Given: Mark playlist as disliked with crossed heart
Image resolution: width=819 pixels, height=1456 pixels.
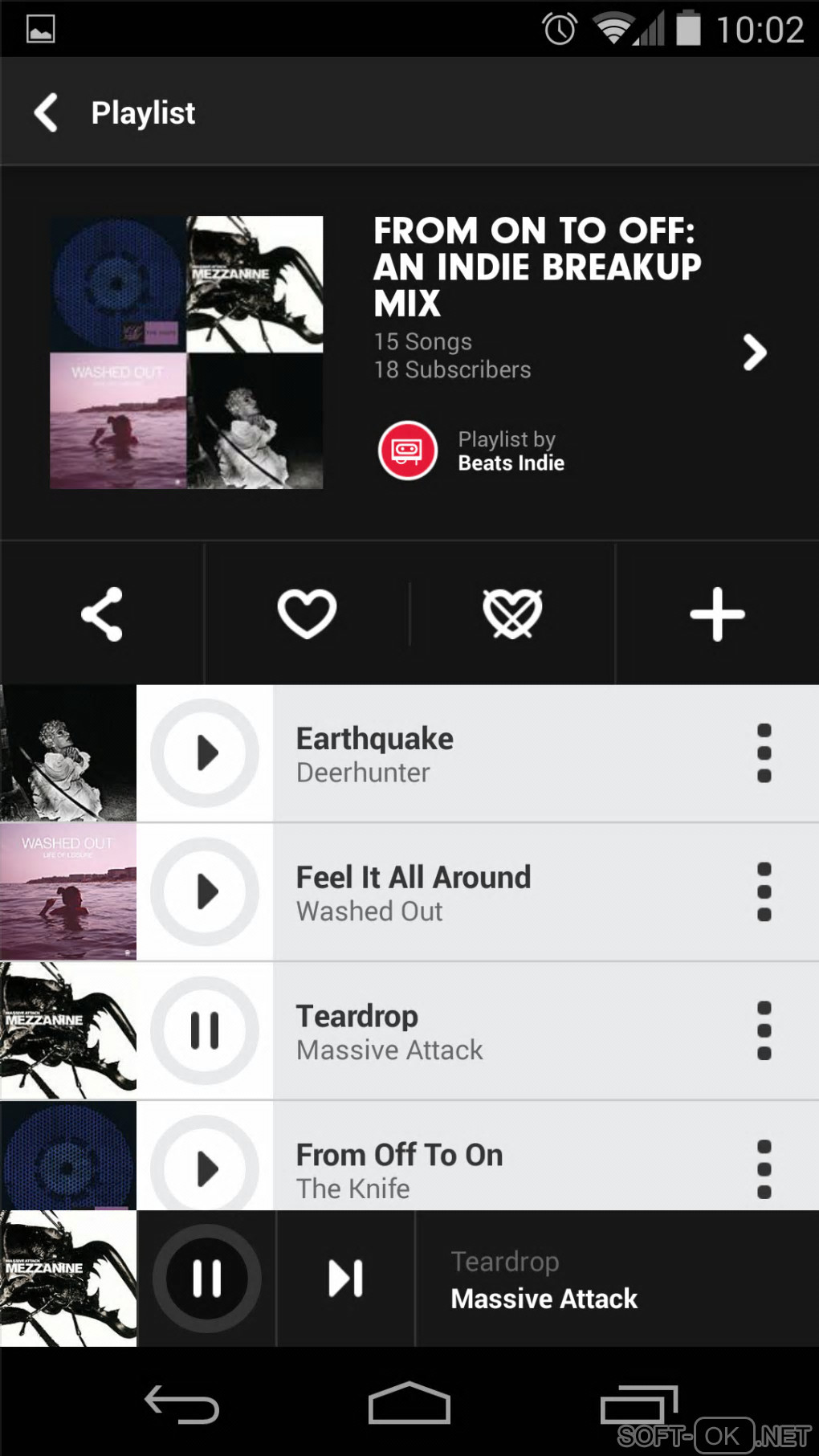Looking at the screenshot, I should click(512, 614).
